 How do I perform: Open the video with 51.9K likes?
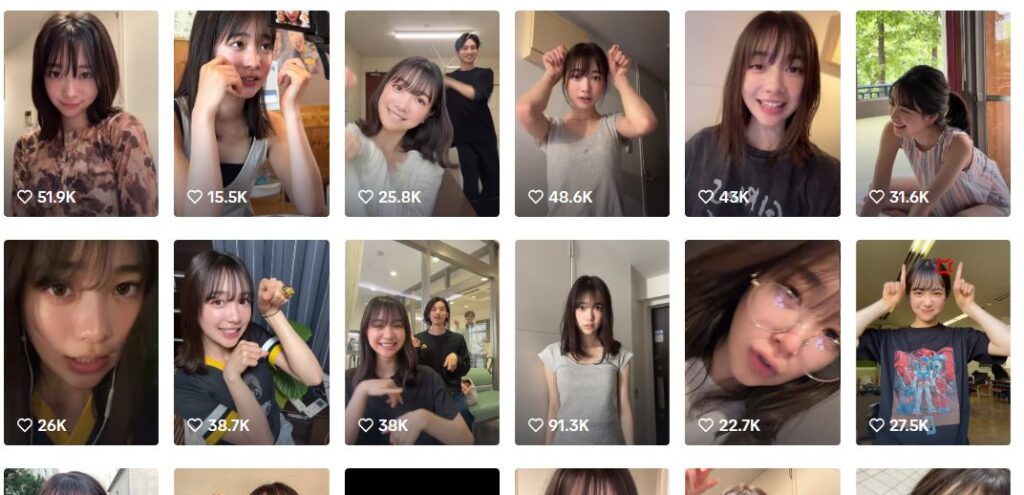click(x=81, y=113)
